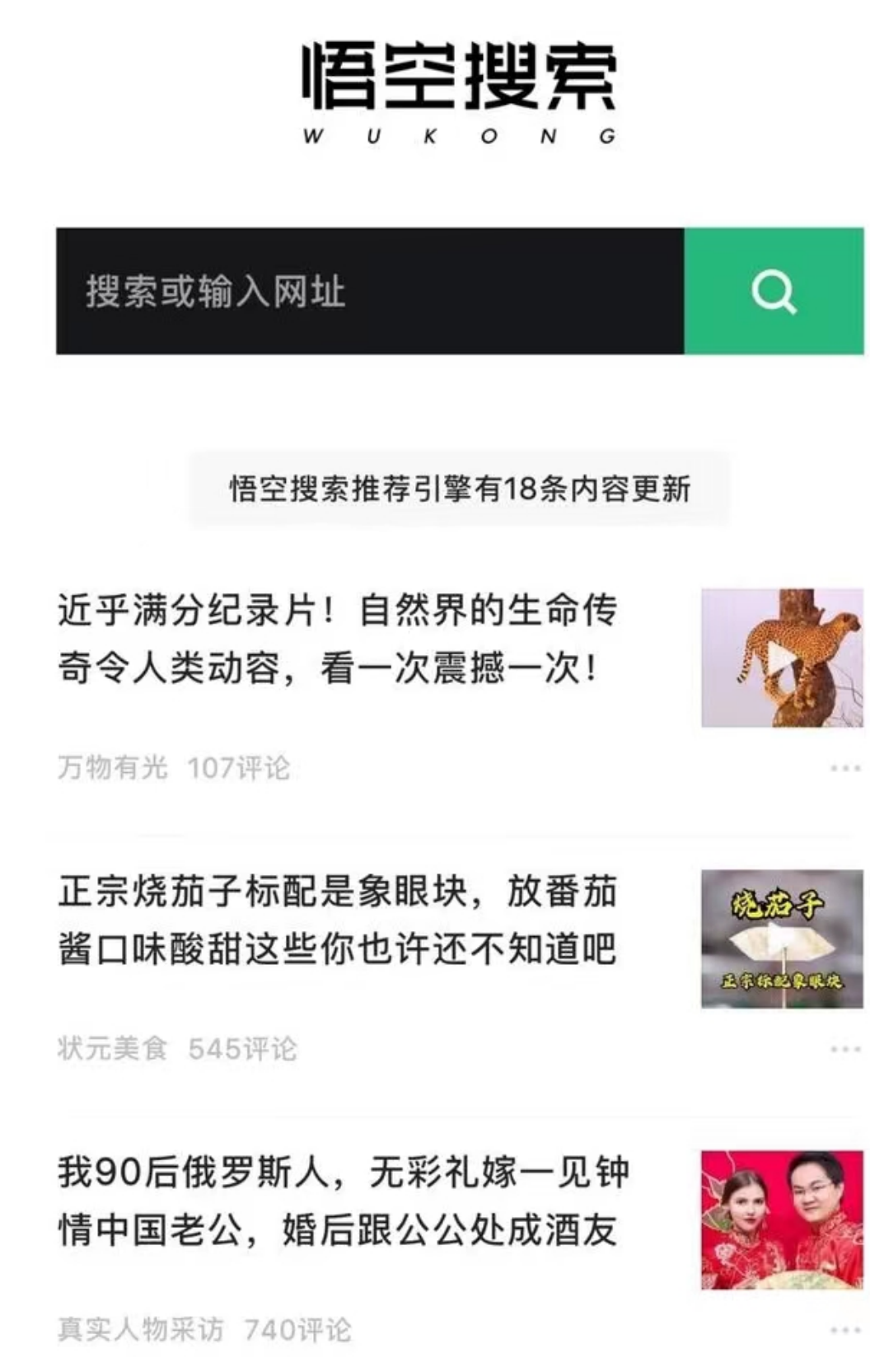Open more options for the 万物有光 article
The height and width of the screenshot is (1372, 870).
845,768
